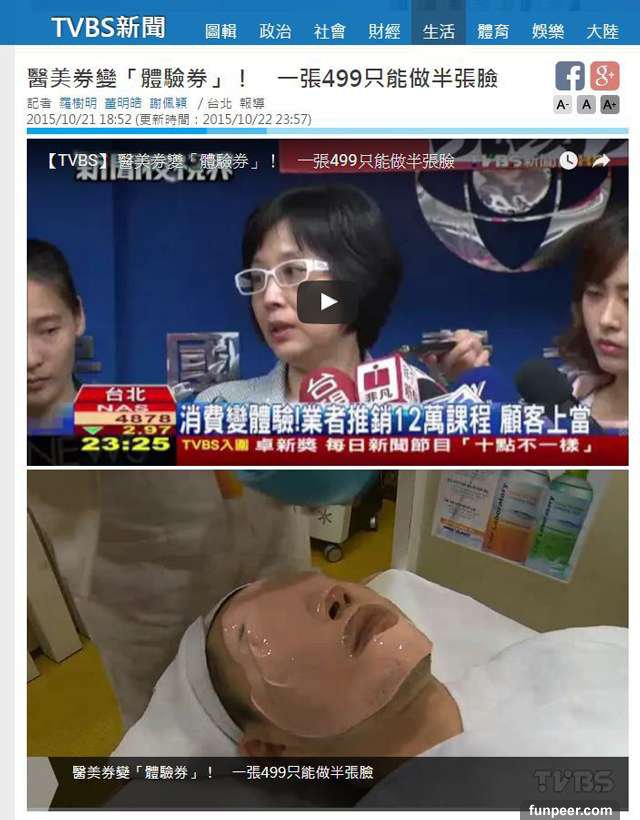Open the TVBS新聞 home logo
640x820 pixels.
(108, 27)
